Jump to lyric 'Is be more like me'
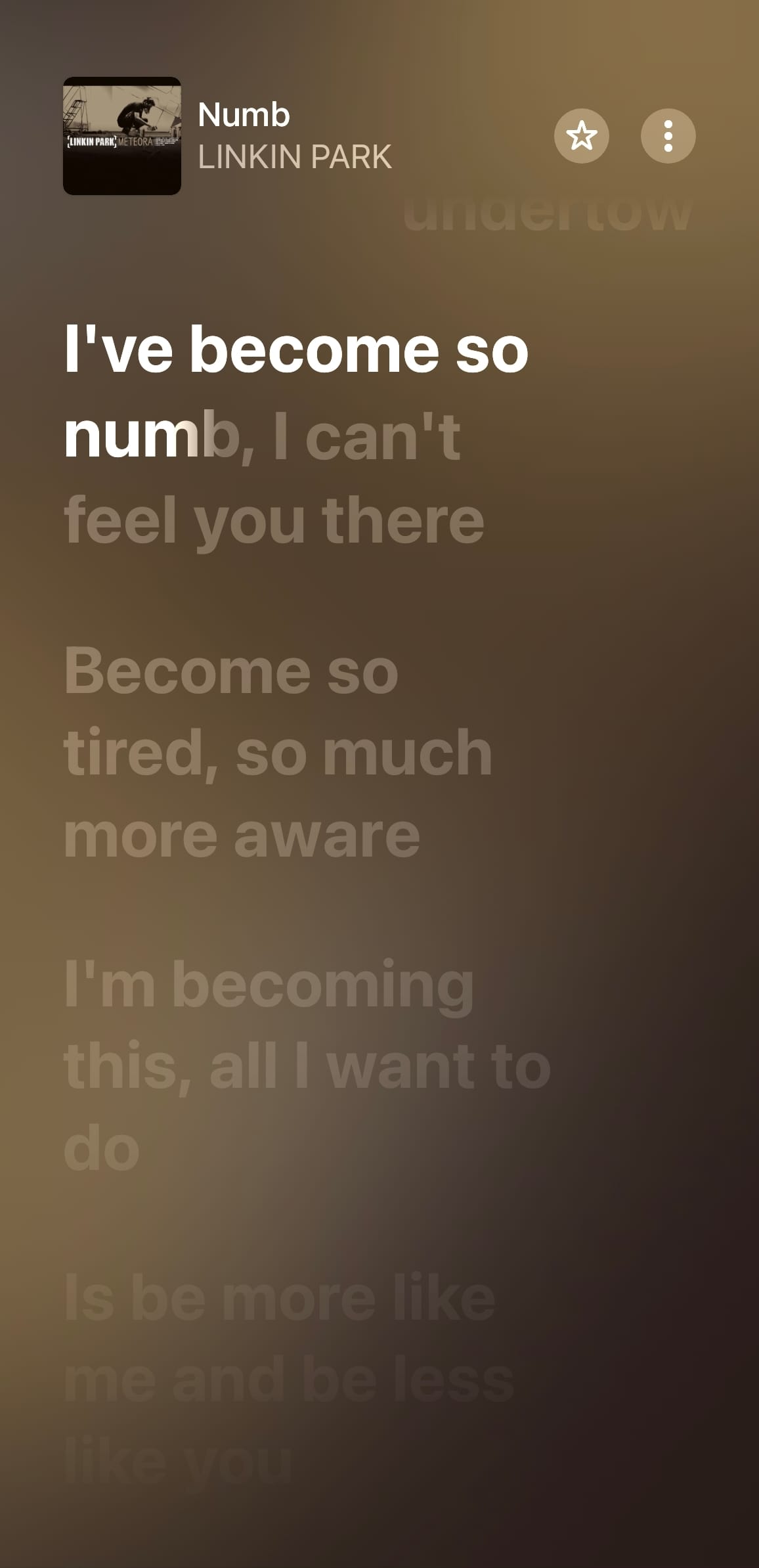The width and height of the screenshot is (759, 1568). (x=289, y=1378)
